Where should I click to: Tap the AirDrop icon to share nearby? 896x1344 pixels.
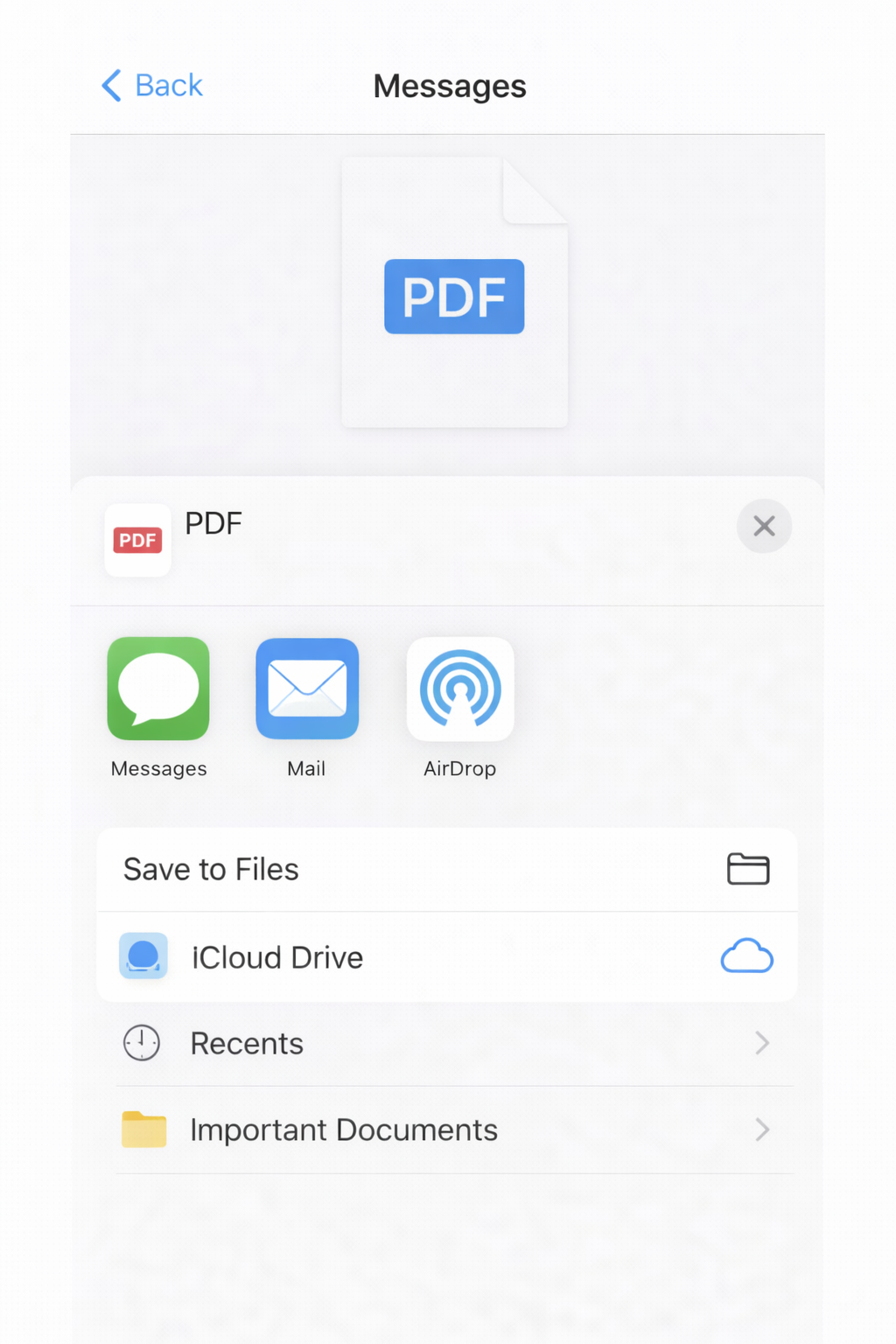coord(459,689)
